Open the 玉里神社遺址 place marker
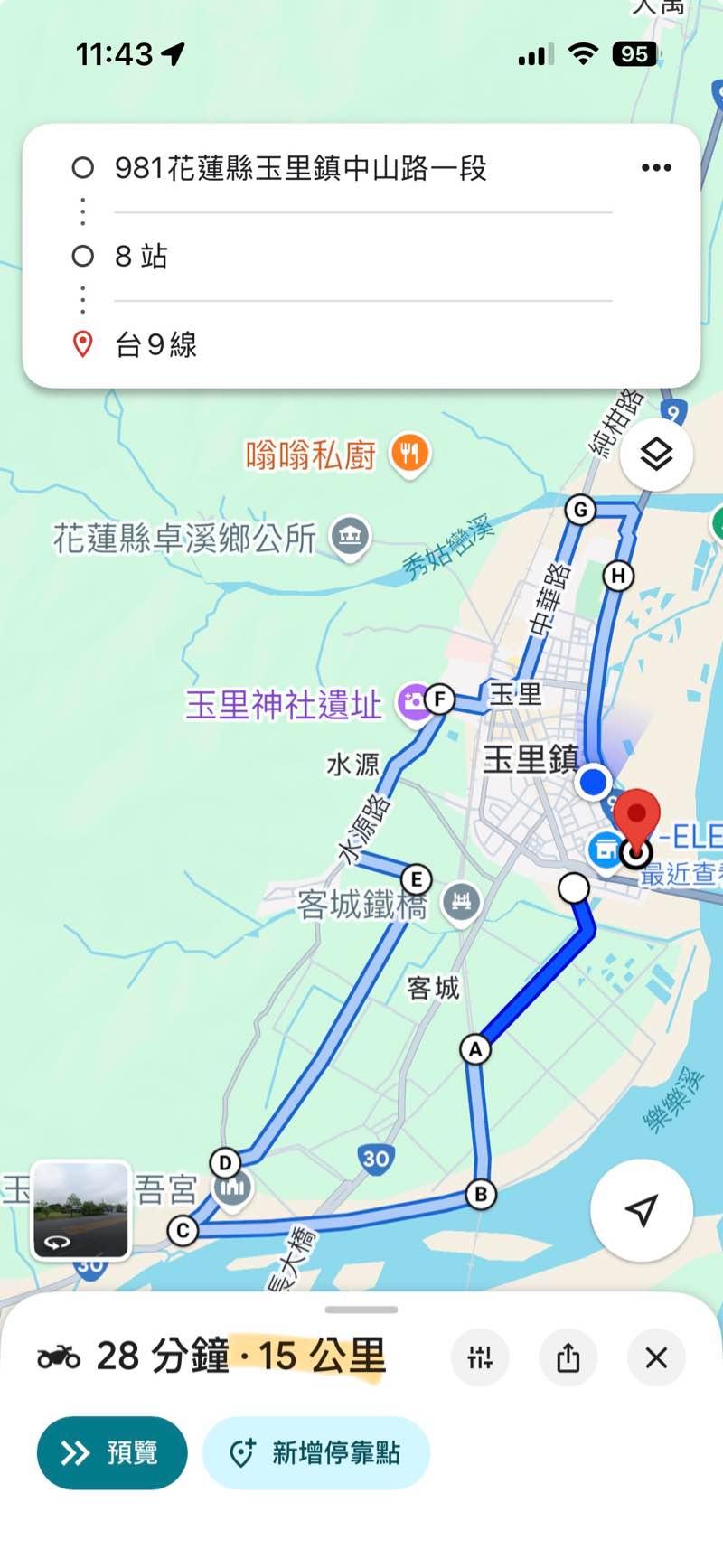This screenshot has width=723, height=1568. (415, 703)
